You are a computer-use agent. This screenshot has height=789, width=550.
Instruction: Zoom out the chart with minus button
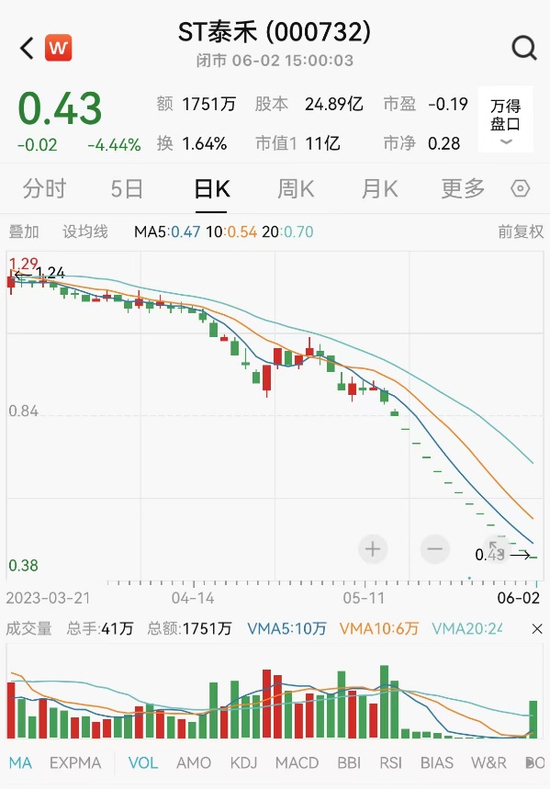click(x=435, y=549)
